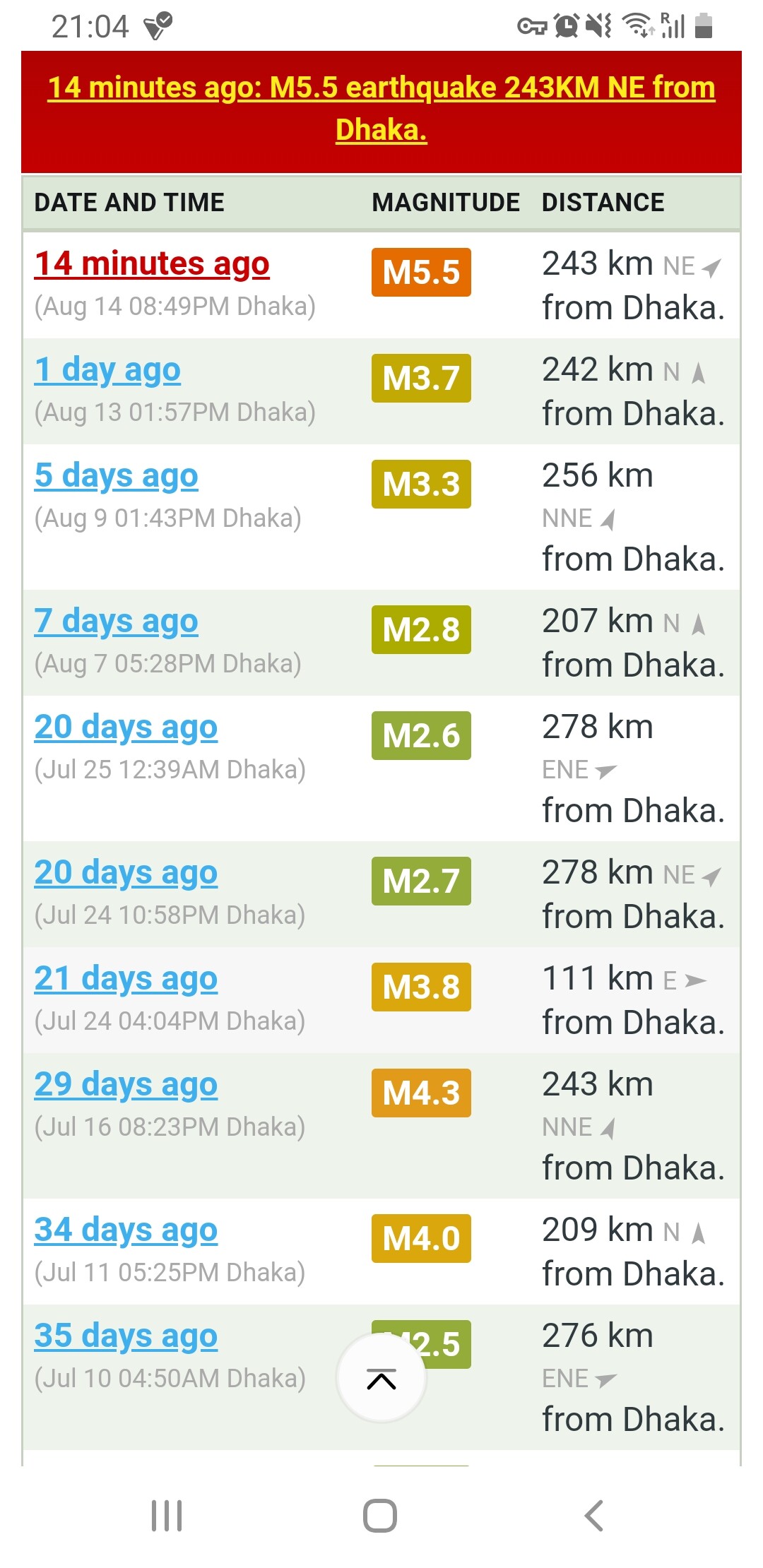
Task: Open the '14 minutes ago' earthquake entry
Action: tap(152, 264)
